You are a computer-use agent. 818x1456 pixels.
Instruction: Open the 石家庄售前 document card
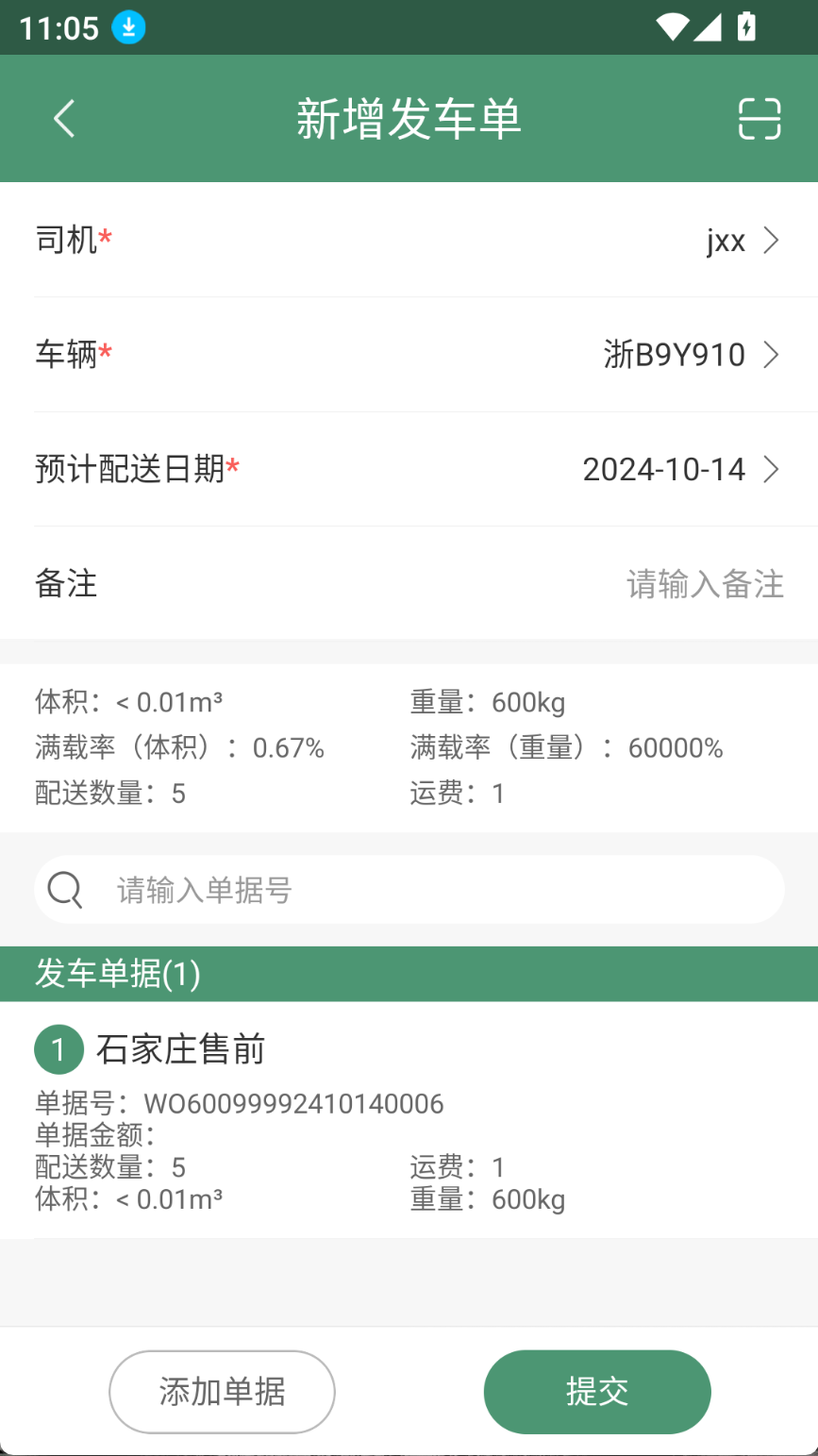409,1120
